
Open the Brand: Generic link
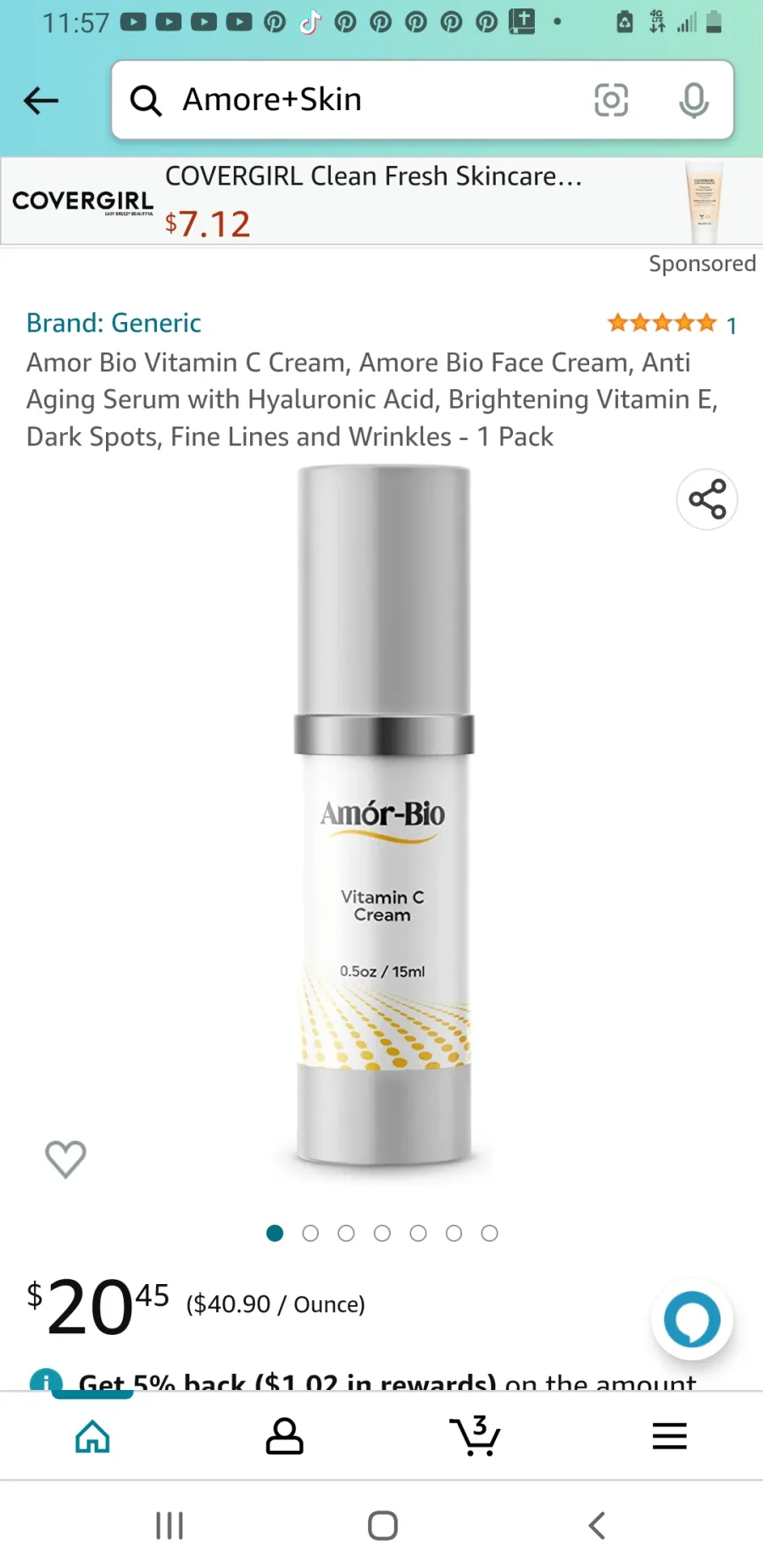(114, 323)
